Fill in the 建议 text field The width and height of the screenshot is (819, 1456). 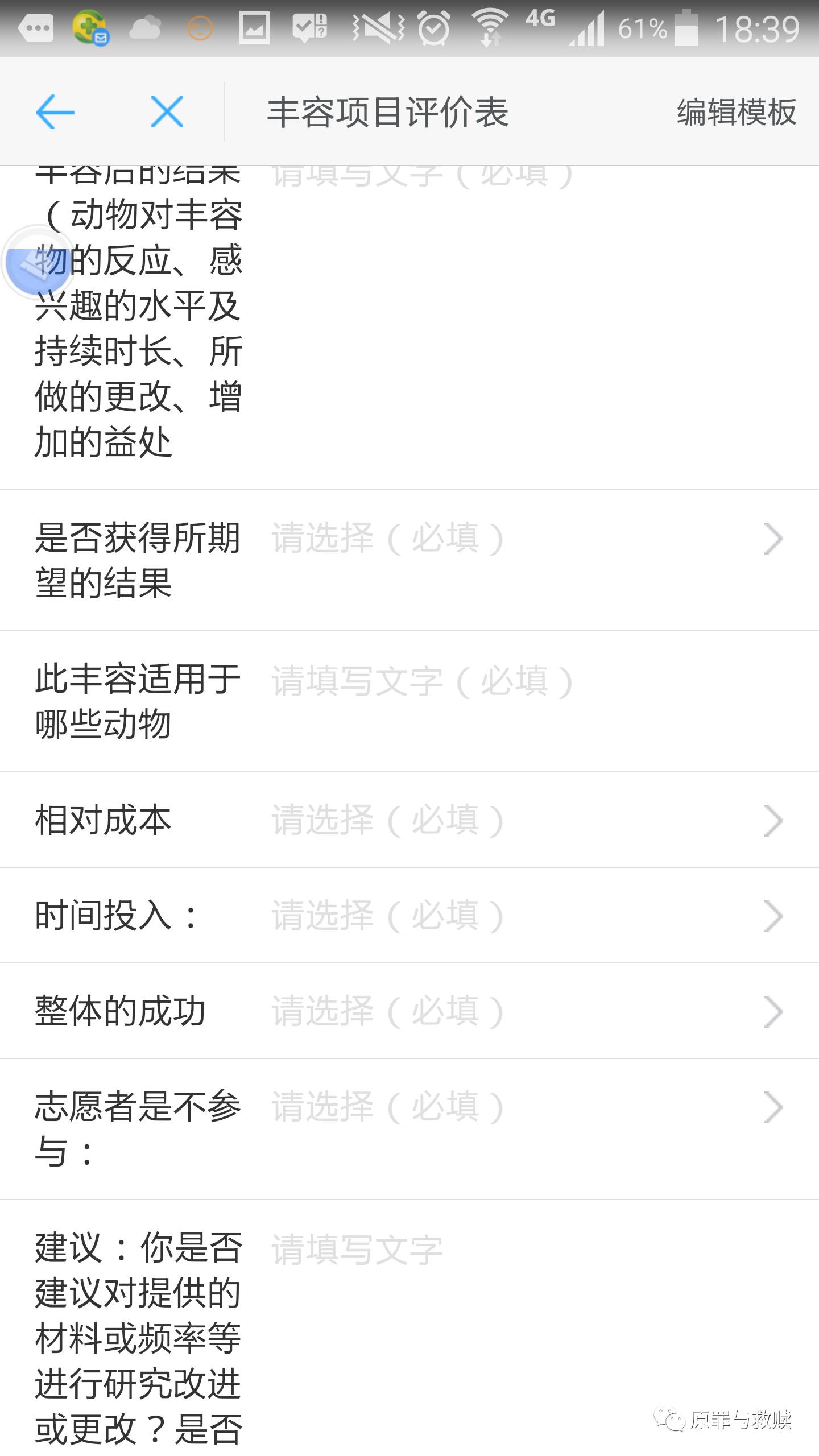pos(409,1328)
